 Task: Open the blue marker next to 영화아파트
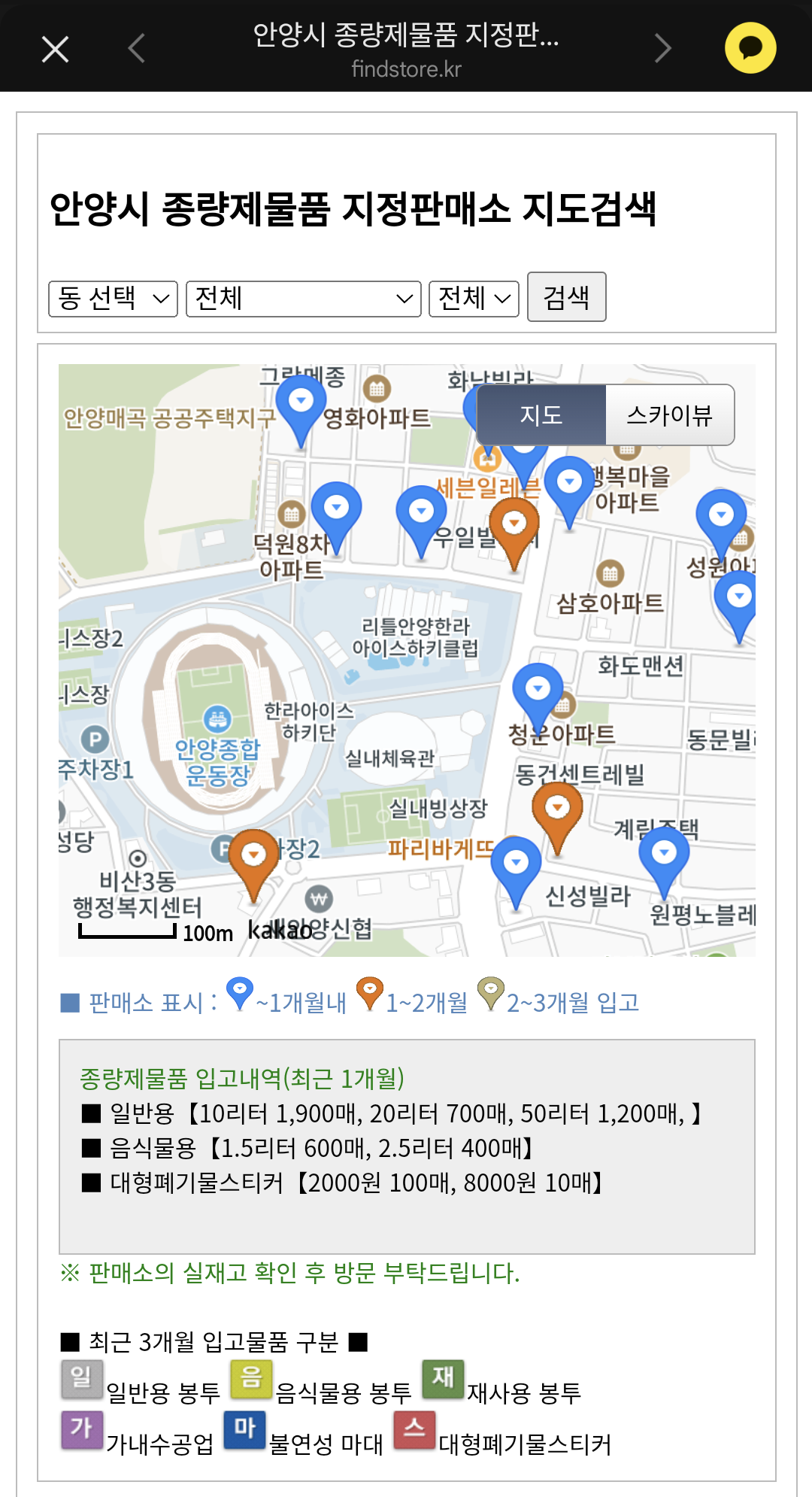point(301,404)
